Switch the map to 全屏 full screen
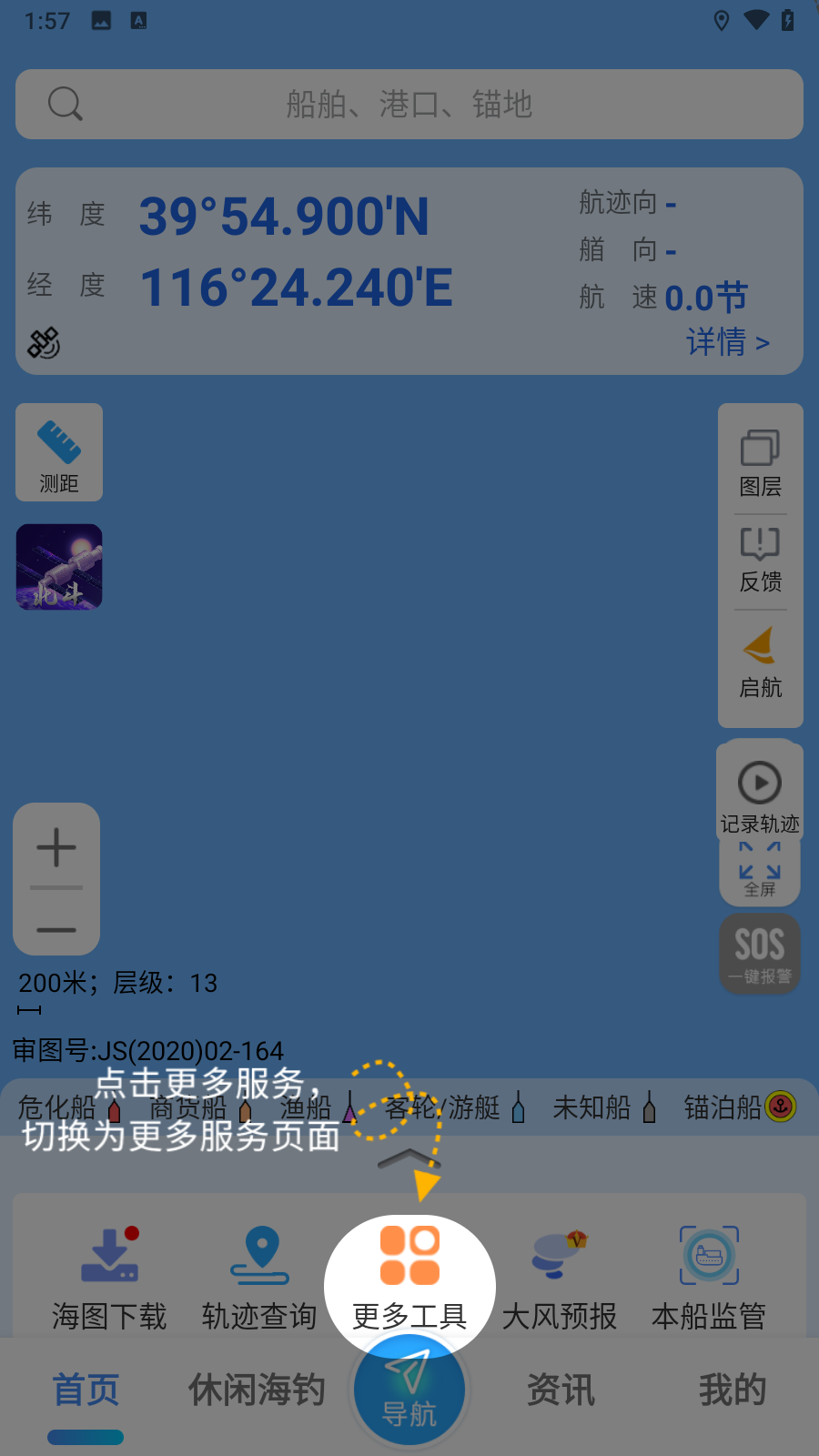819x1456 pixels. tap(760, 869)
